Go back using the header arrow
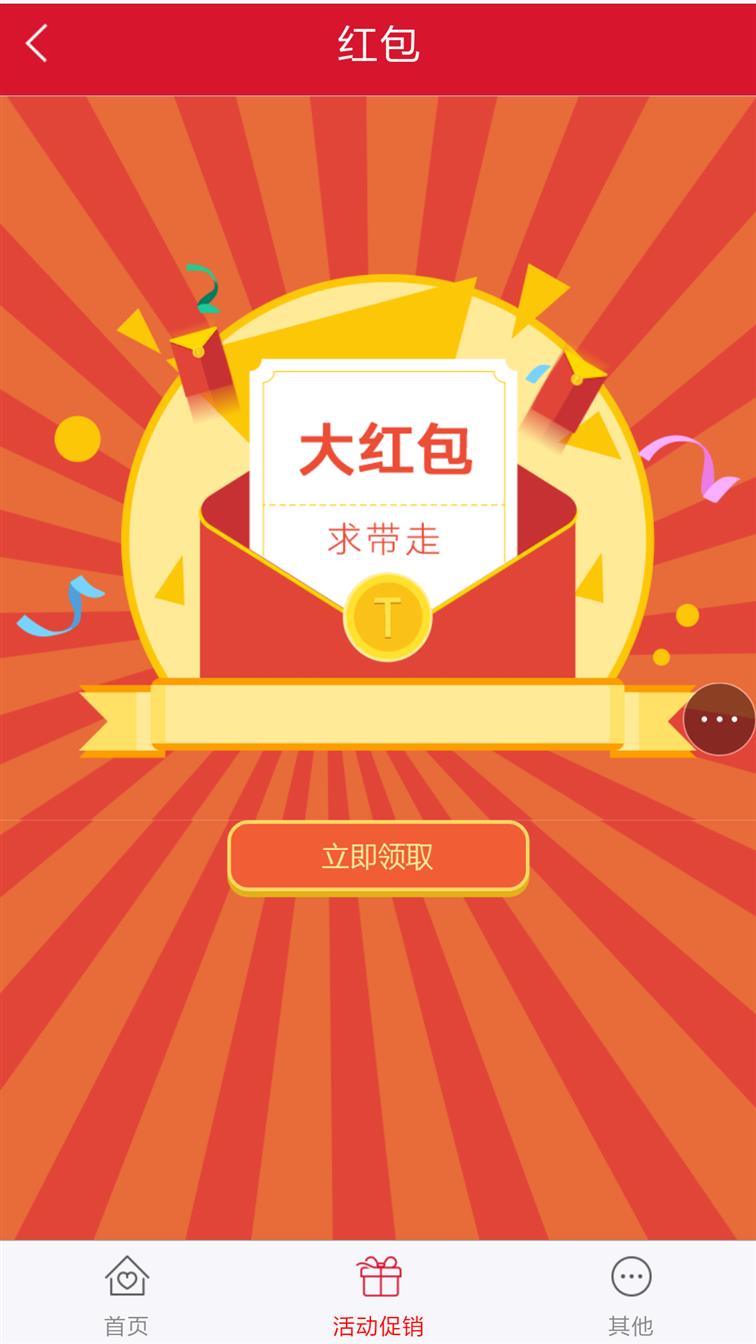The width and height of the screenshot is (756, 1344). point(37,44)
